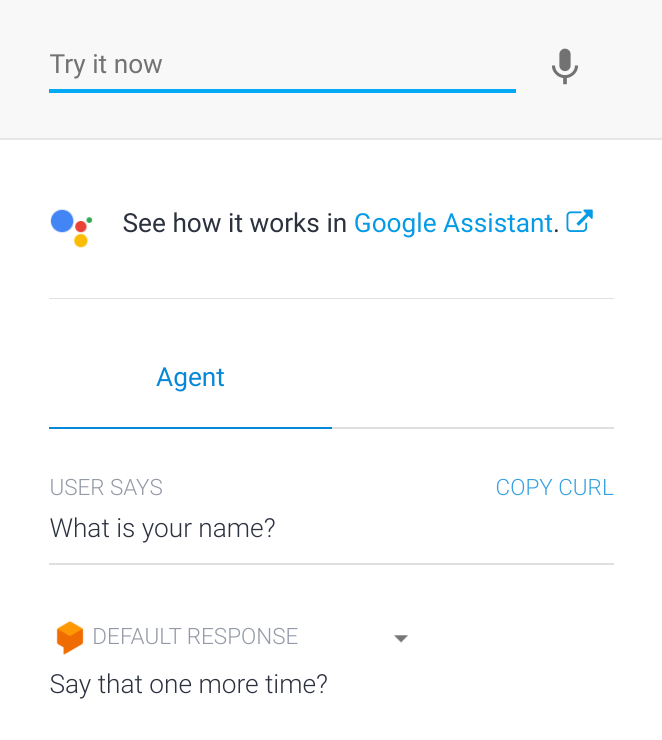Expand the Default Response dropdown
This screenshot has width=662, height=740.
coord(401,638)
